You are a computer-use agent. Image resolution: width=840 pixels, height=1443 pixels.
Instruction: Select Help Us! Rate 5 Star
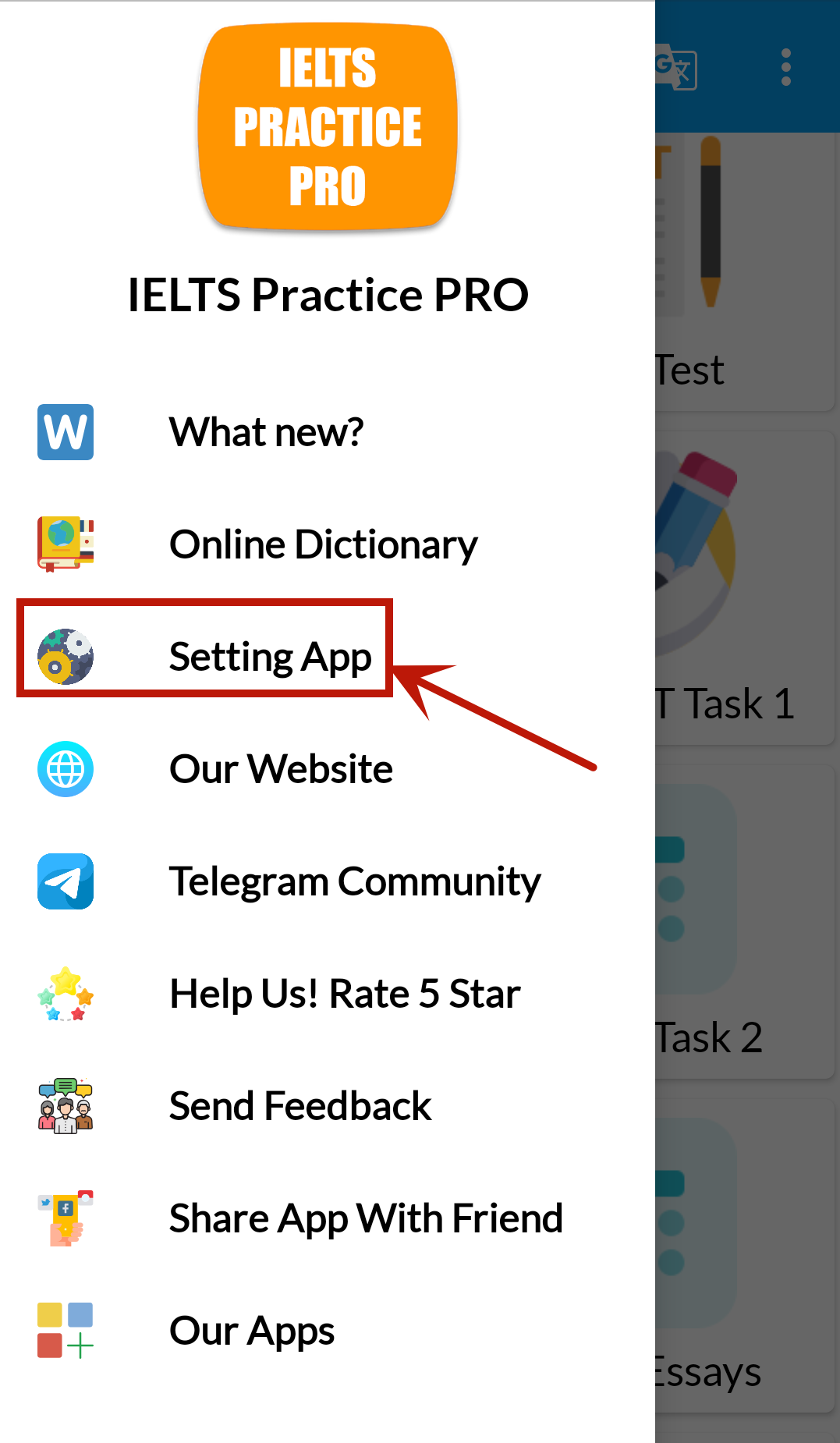coord(345,994)
